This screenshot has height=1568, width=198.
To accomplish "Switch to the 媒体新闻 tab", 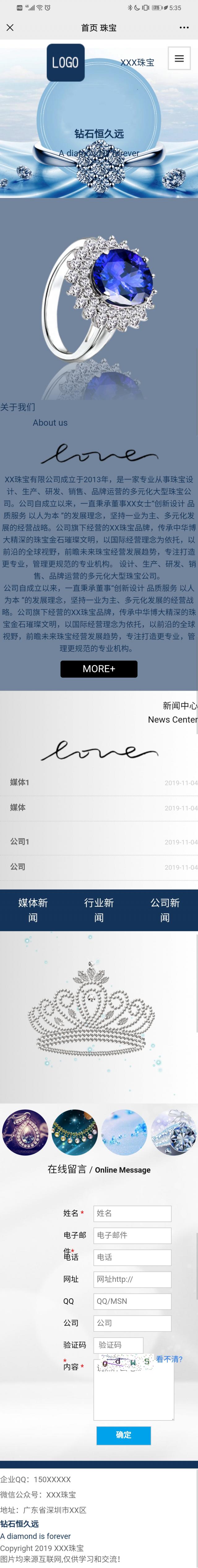I will (x=33, y=909).
